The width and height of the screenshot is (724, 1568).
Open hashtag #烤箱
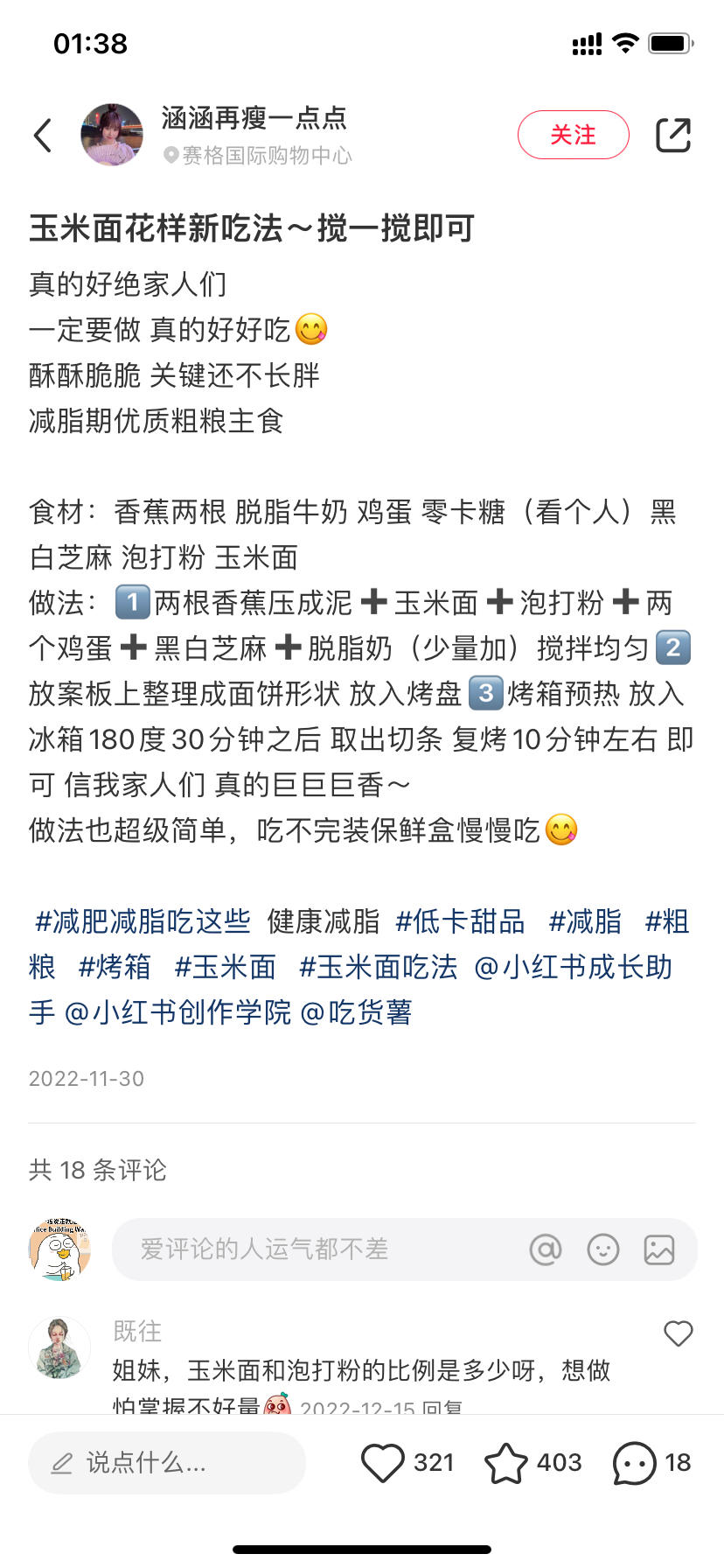click(115, 967)
